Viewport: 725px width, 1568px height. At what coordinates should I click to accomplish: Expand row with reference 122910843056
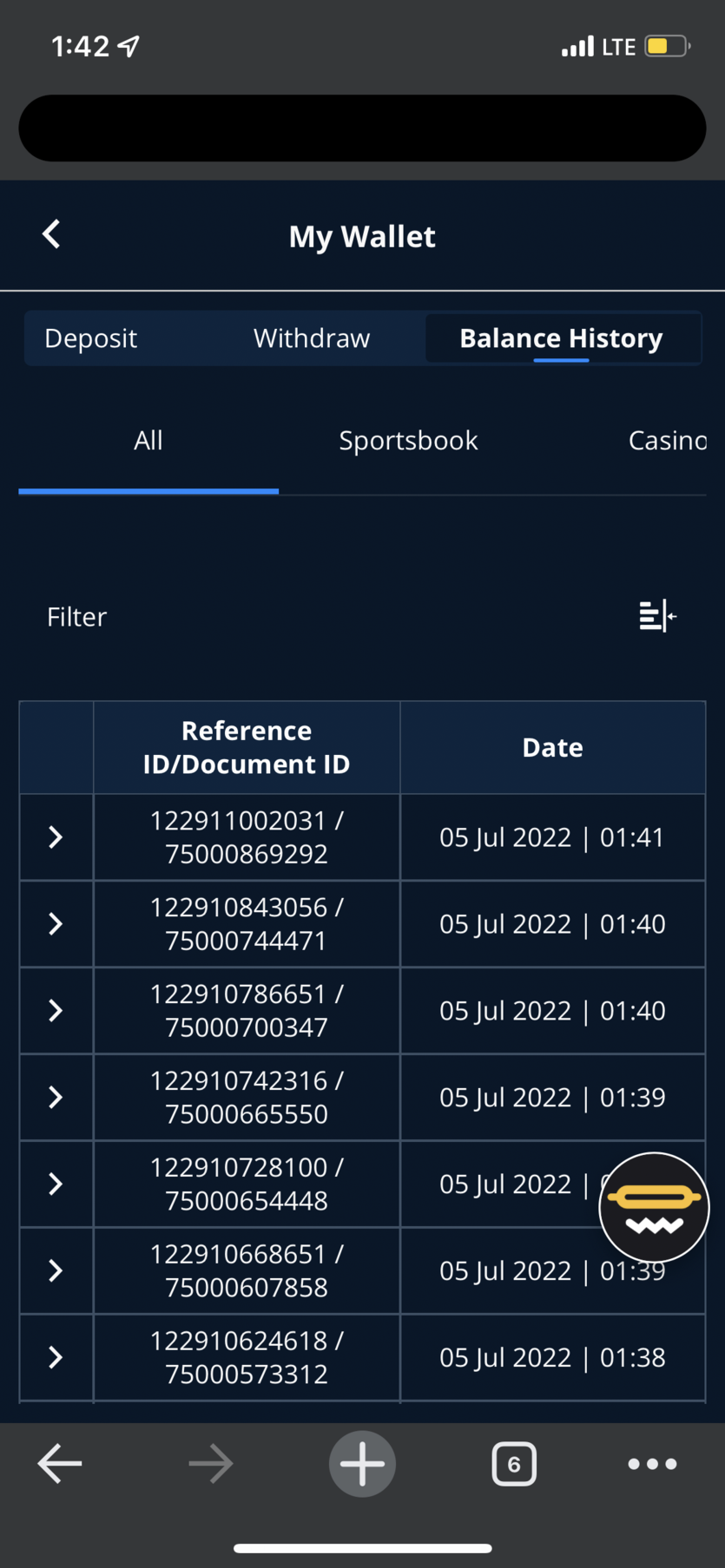pyautogui.click(x=56, y=923)
